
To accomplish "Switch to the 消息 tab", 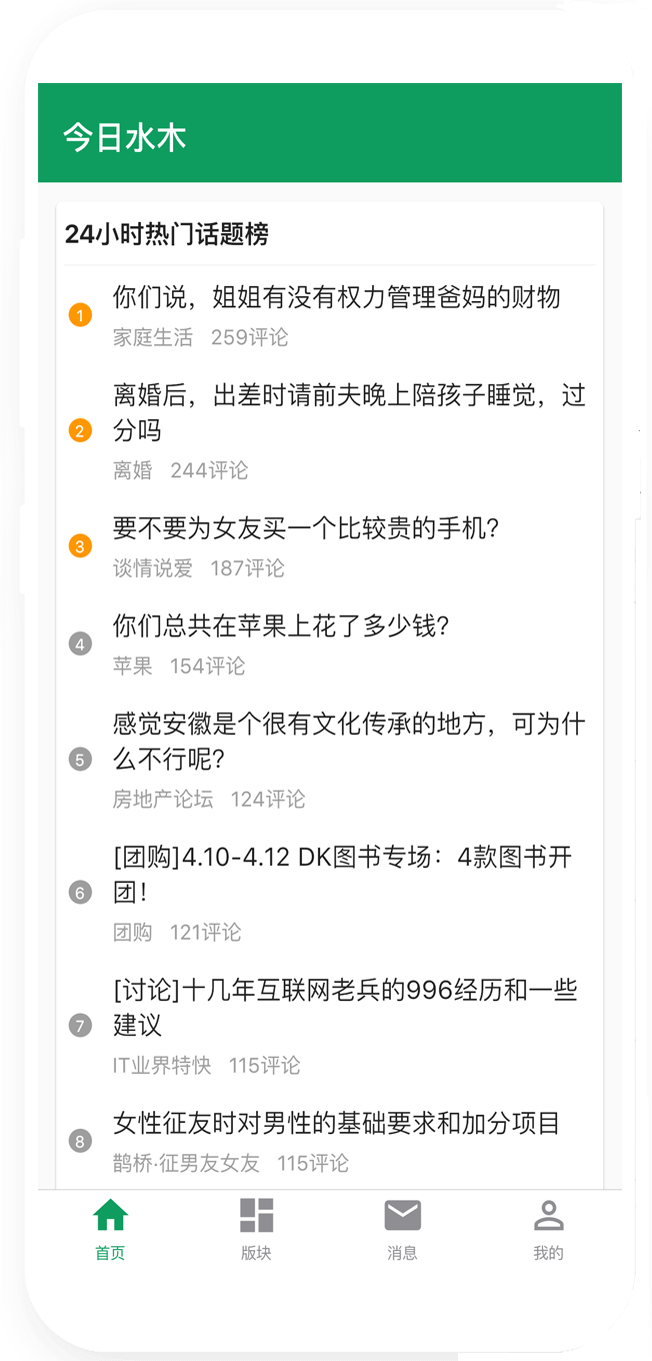I will [402, 1230].
